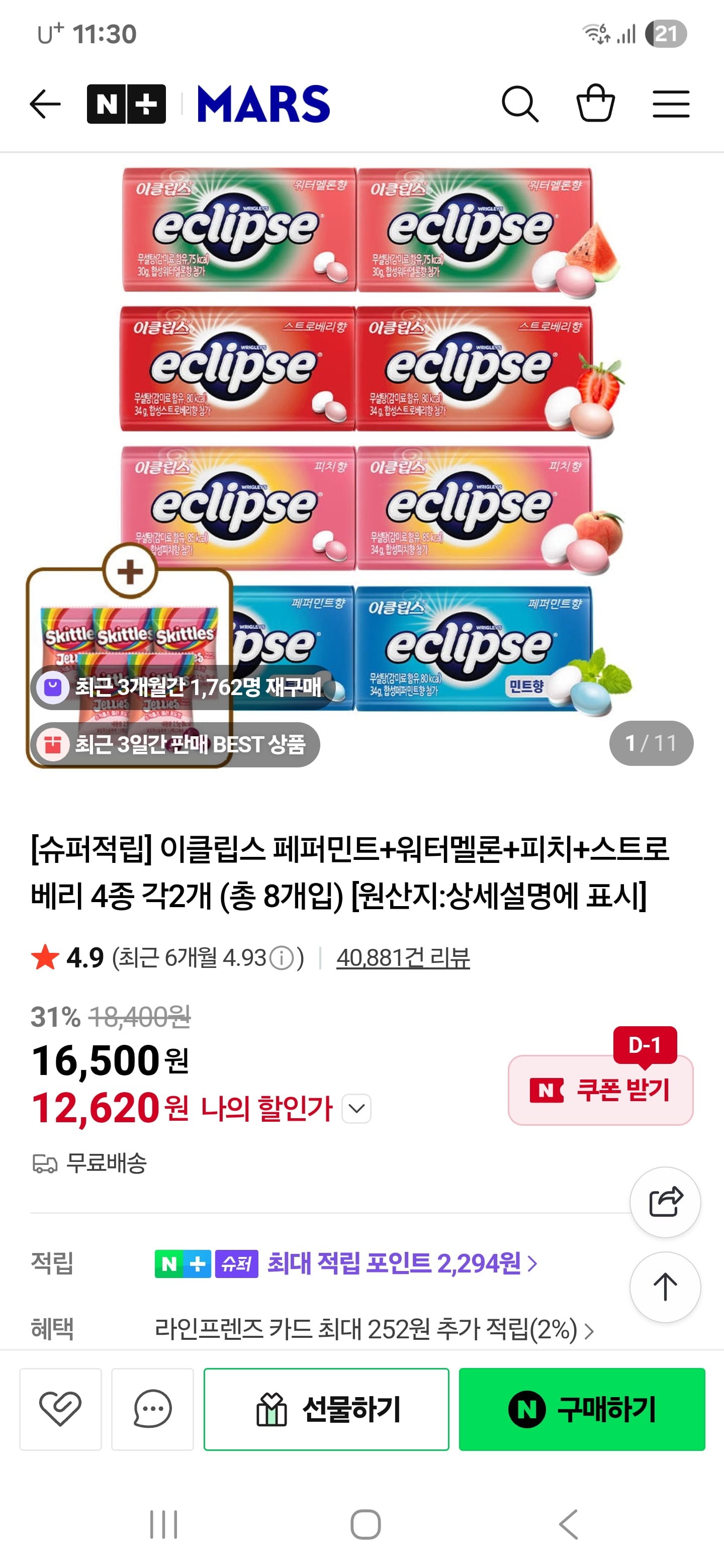Open the N+ store home logo

[x=126, y=104]
